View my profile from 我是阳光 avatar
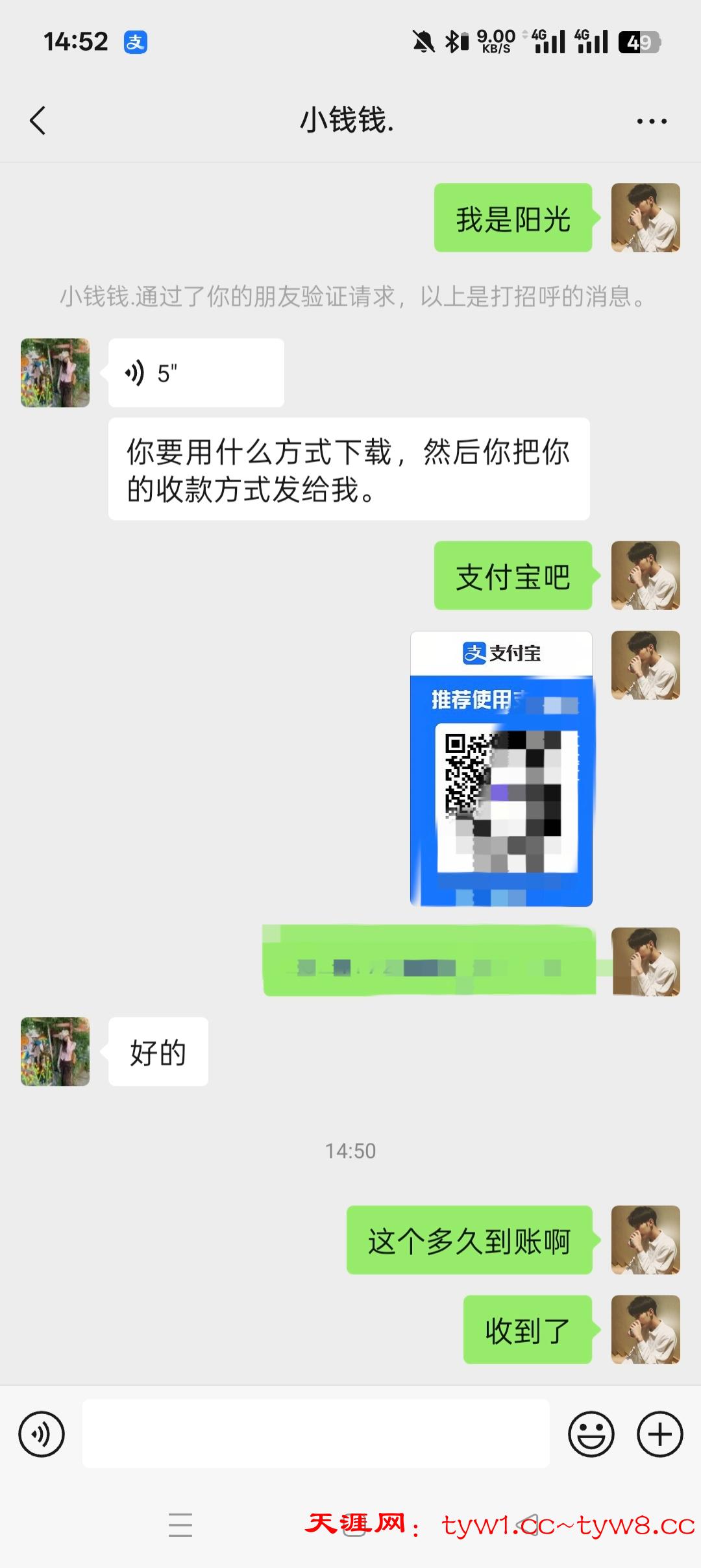The width and height of the screenshot is (701, 1568). (x=645, y=217)
